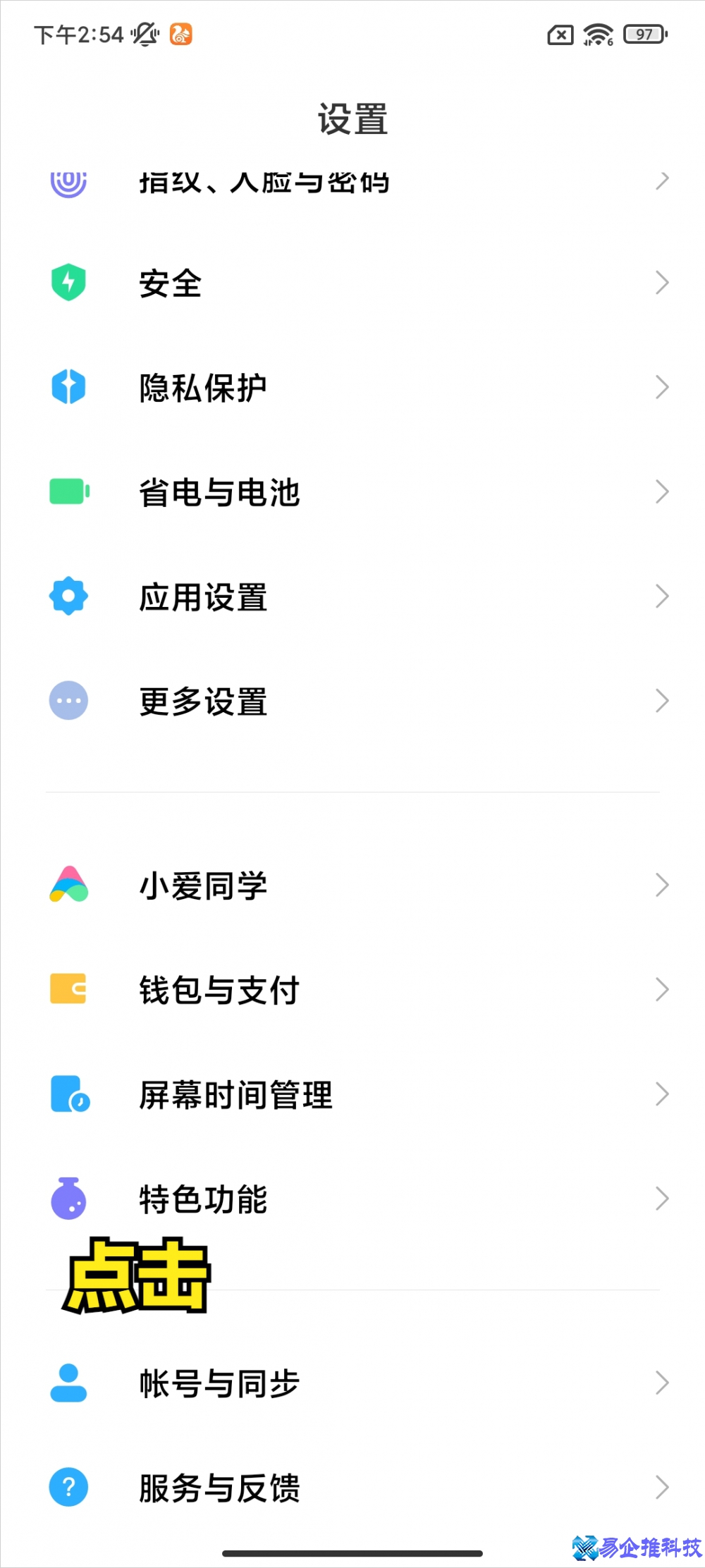Open the 钱包与支付 wallet icon

coord(68,989)
